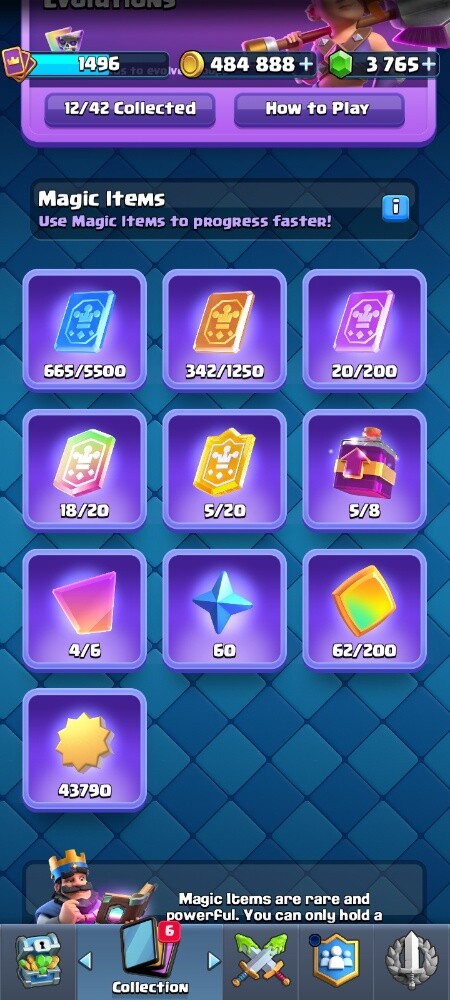
Task: Select the blue wild card 665/5500
Action: coord(85,329)
